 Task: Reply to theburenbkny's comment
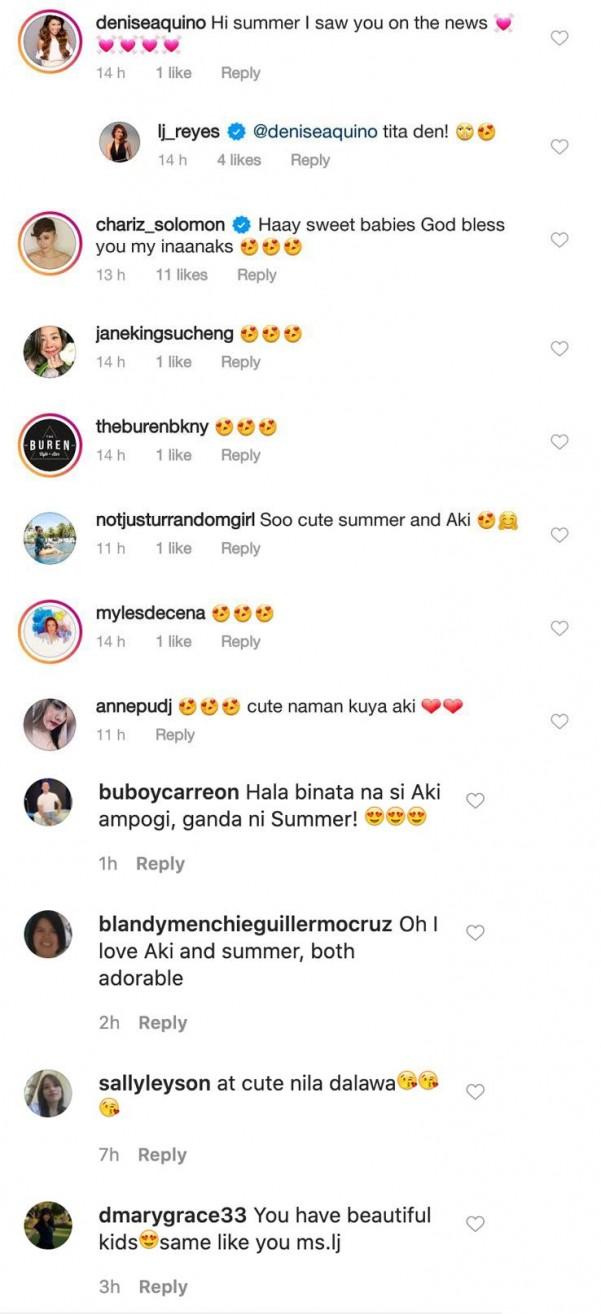tap(240, 455)
